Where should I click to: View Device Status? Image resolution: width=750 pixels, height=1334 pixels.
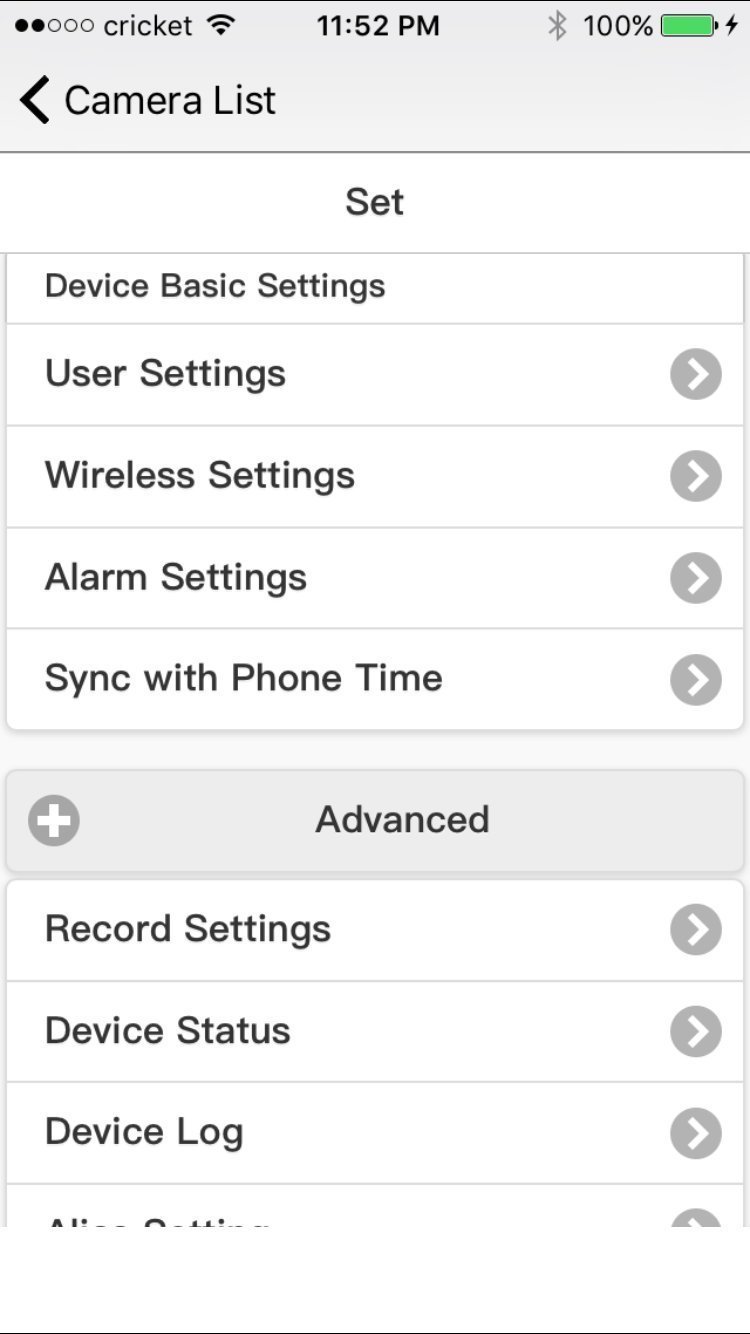coord(374,1031)
